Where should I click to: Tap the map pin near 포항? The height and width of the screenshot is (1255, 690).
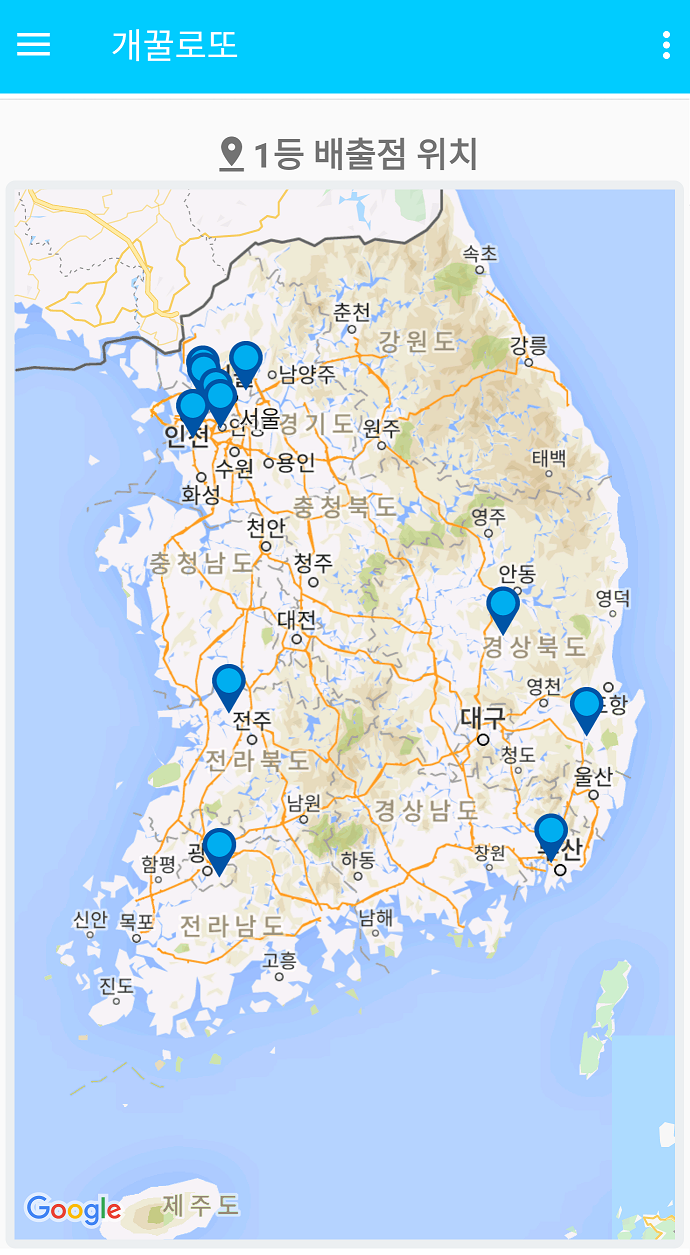tap(587, 707)
